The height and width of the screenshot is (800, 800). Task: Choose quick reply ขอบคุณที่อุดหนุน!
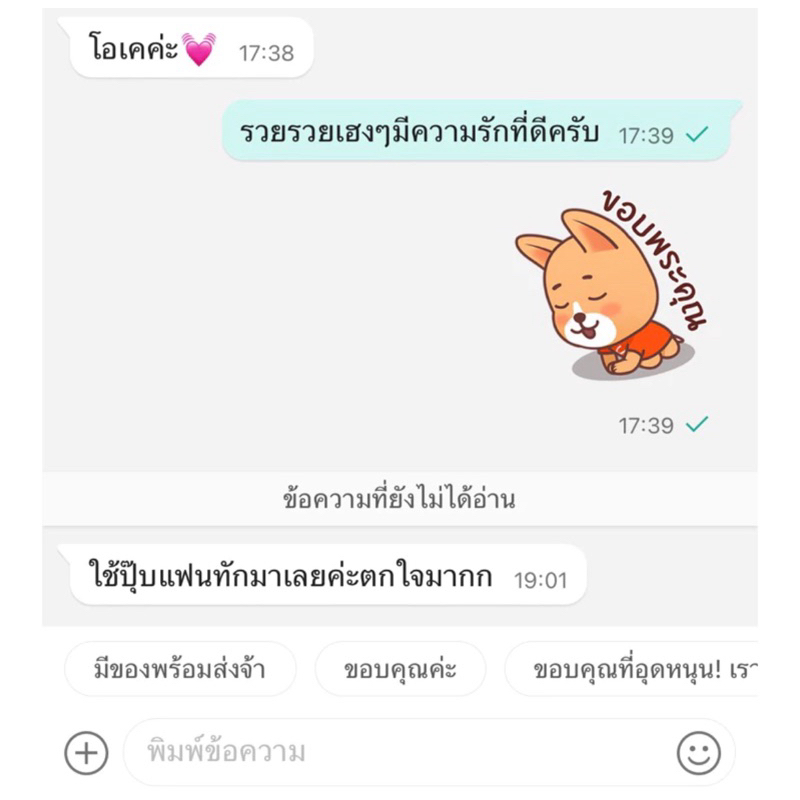631,669
